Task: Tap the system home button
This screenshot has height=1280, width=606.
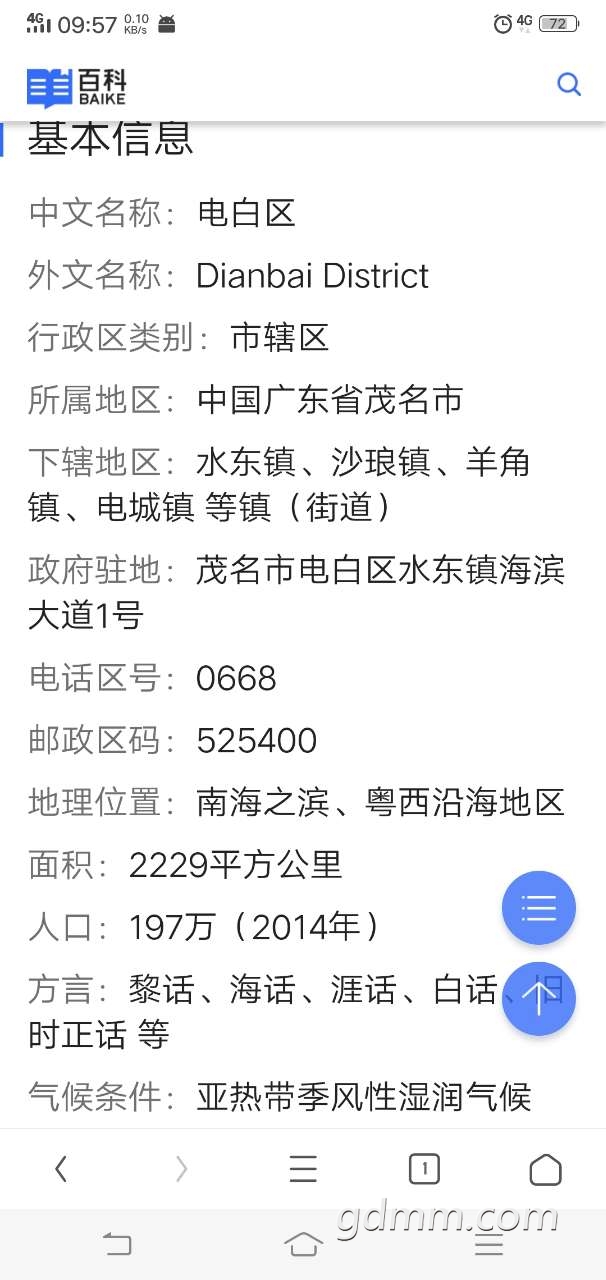Action: (303, 1244)
